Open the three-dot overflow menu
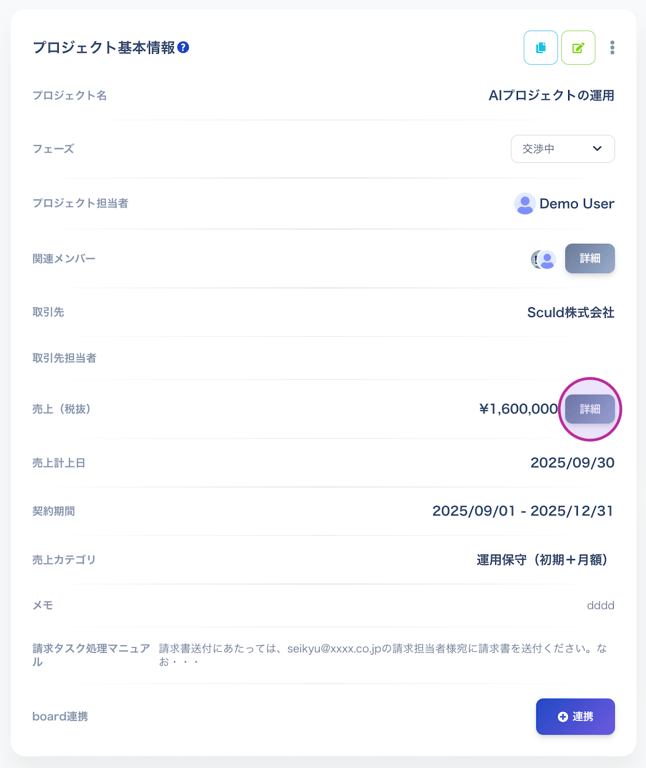 click(x=612, y=48)
